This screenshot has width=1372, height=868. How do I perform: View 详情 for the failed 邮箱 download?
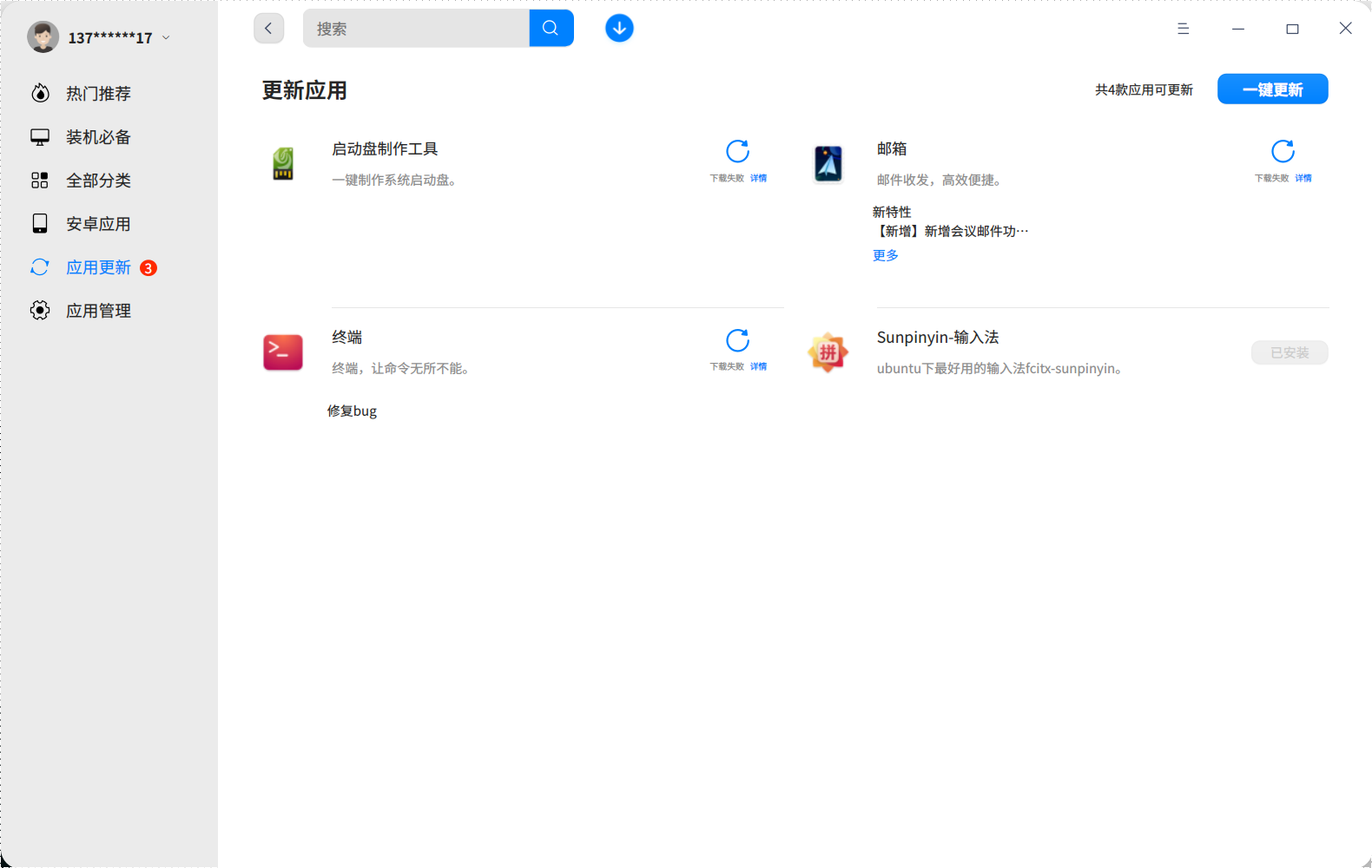pos(1303,178)
